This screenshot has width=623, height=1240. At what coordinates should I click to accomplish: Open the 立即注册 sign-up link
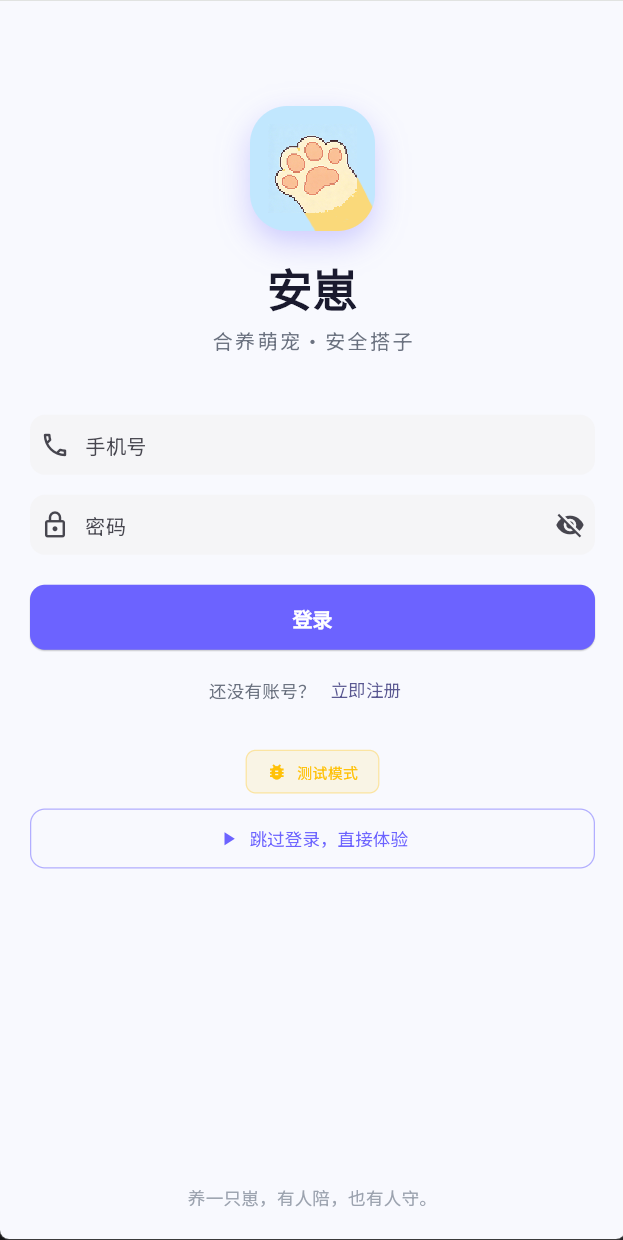[x=366, y=691]
